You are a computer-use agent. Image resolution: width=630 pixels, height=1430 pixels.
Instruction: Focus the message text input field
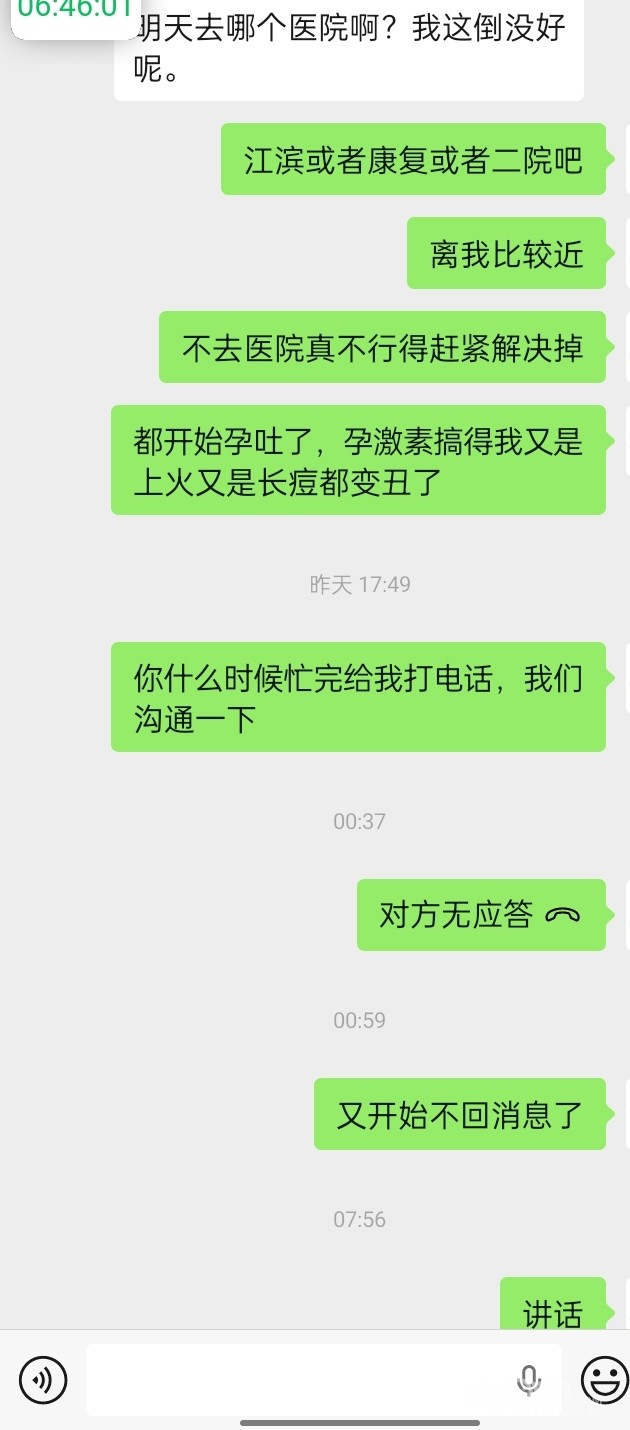tap(300, 1381)
